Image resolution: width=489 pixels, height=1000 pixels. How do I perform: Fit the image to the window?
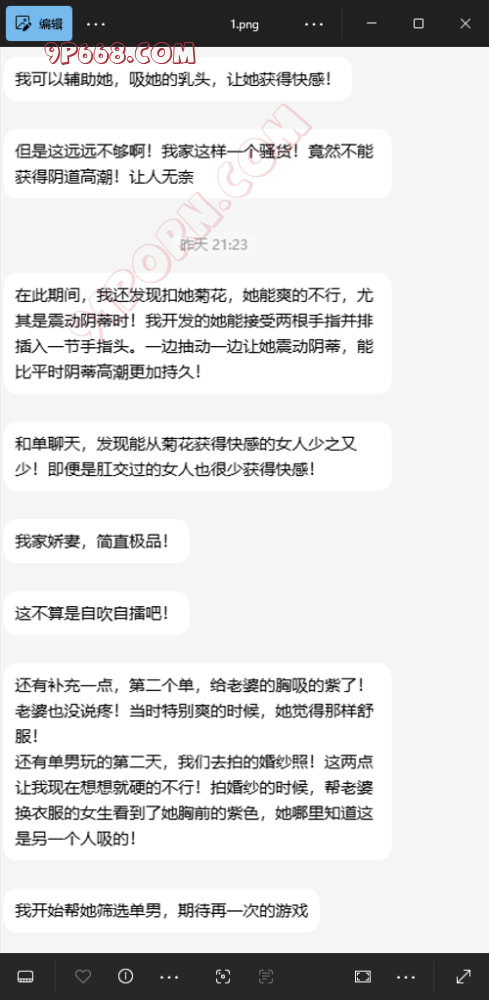tap(363, 976)
